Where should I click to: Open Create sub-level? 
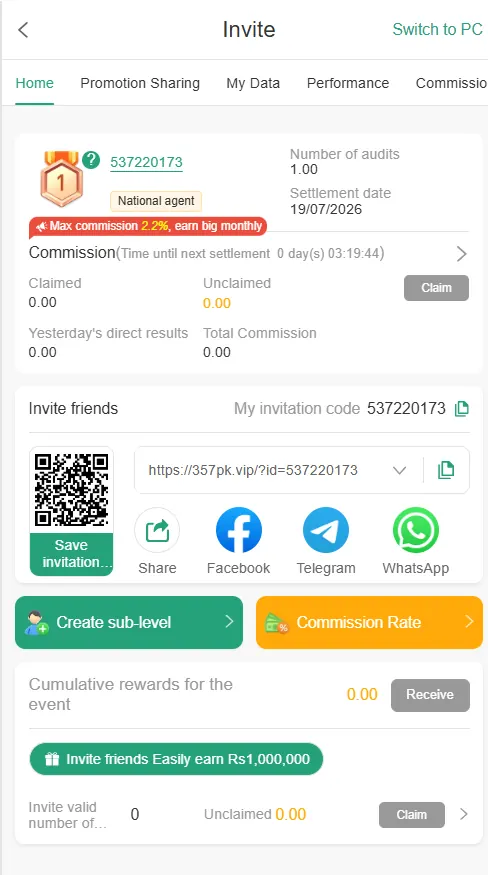pyautogui.click(x=129, y=622)
